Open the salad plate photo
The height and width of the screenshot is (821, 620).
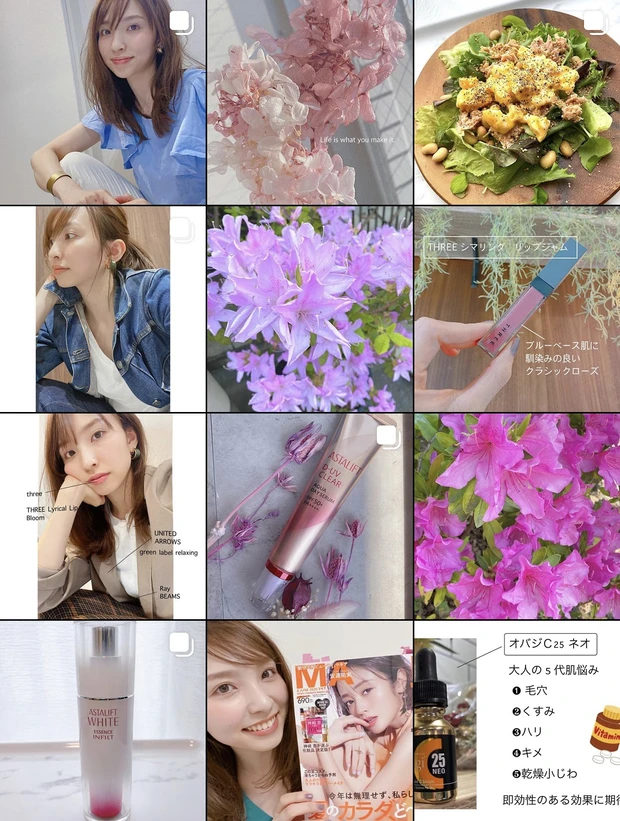[x=517, y=102]
